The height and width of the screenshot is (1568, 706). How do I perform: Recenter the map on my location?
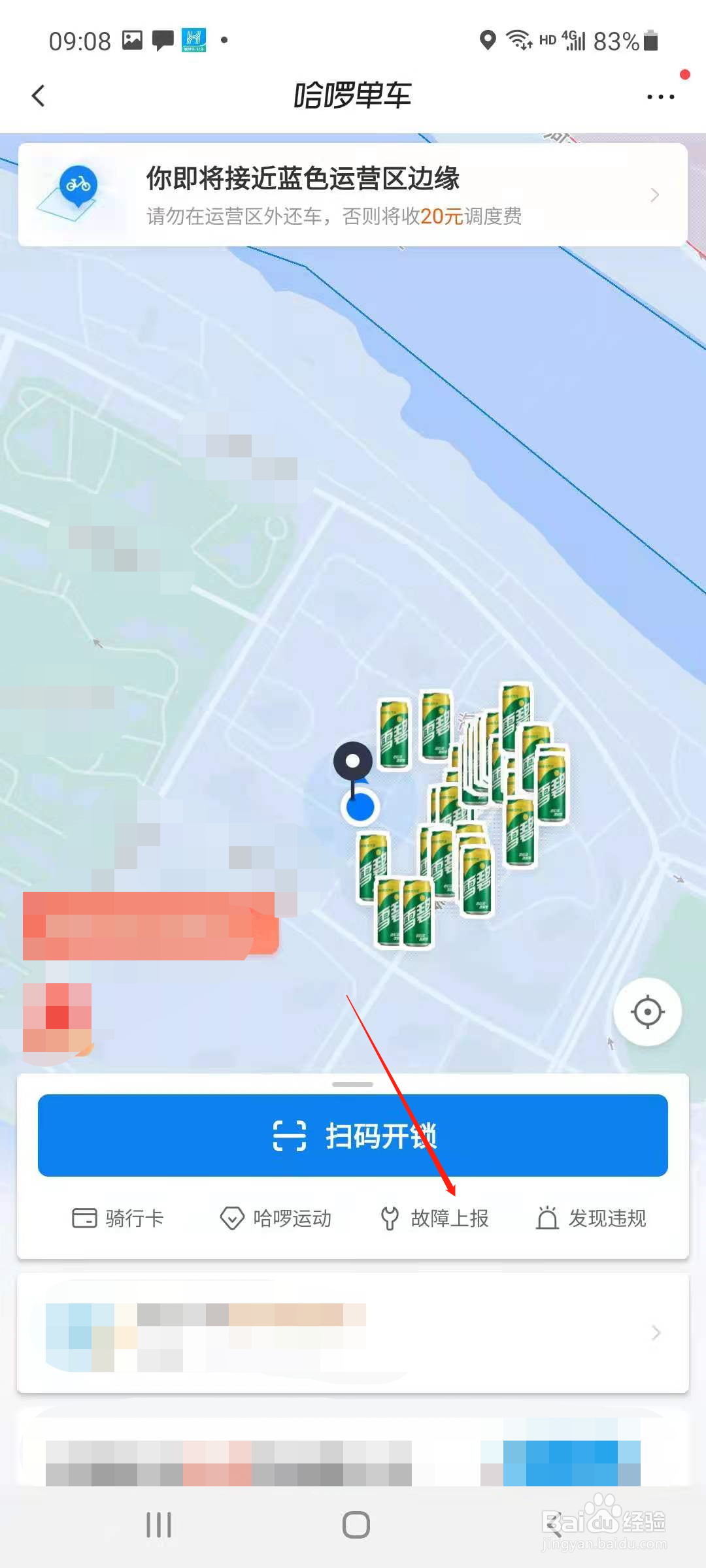(x=647, y=1012)
